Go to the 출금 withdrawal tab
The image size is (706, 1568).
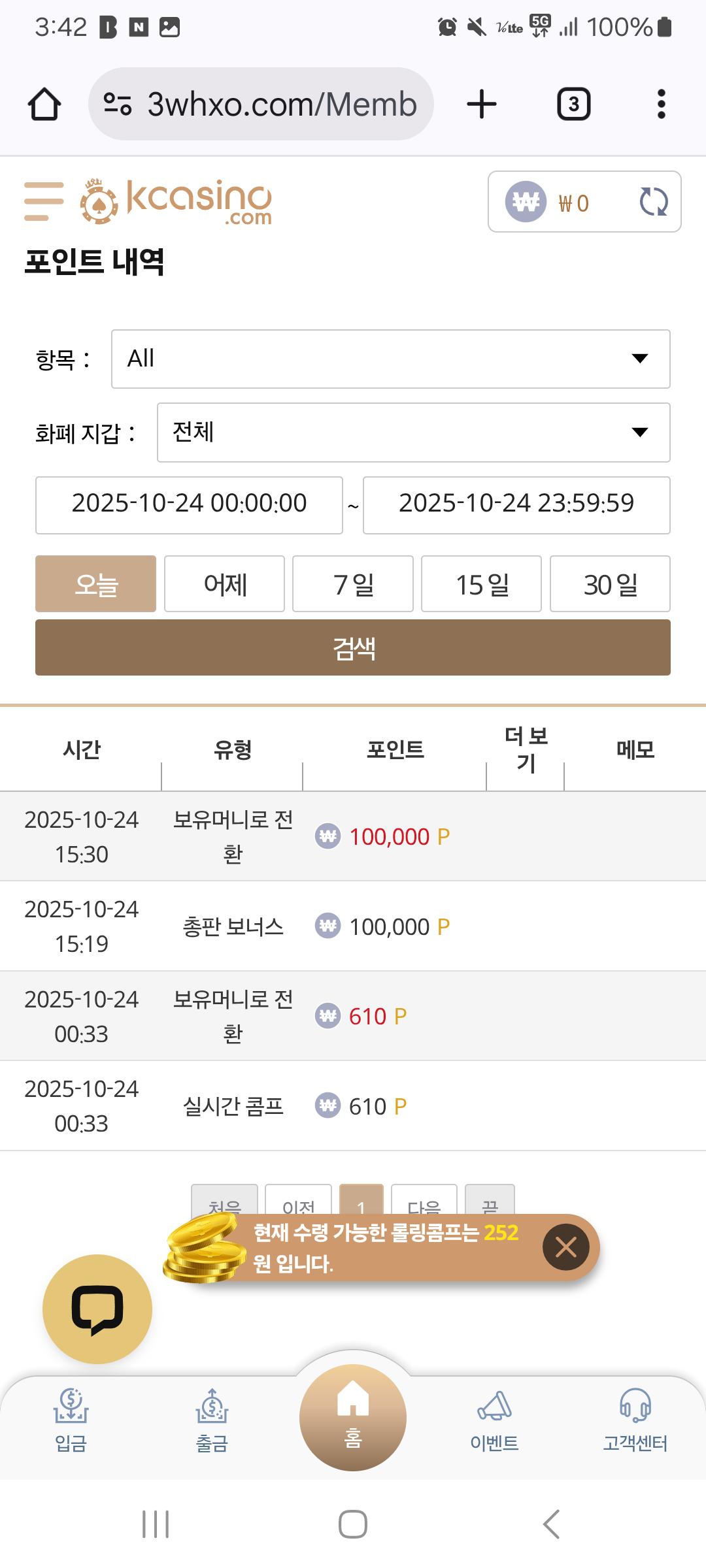pos(212,1419)
